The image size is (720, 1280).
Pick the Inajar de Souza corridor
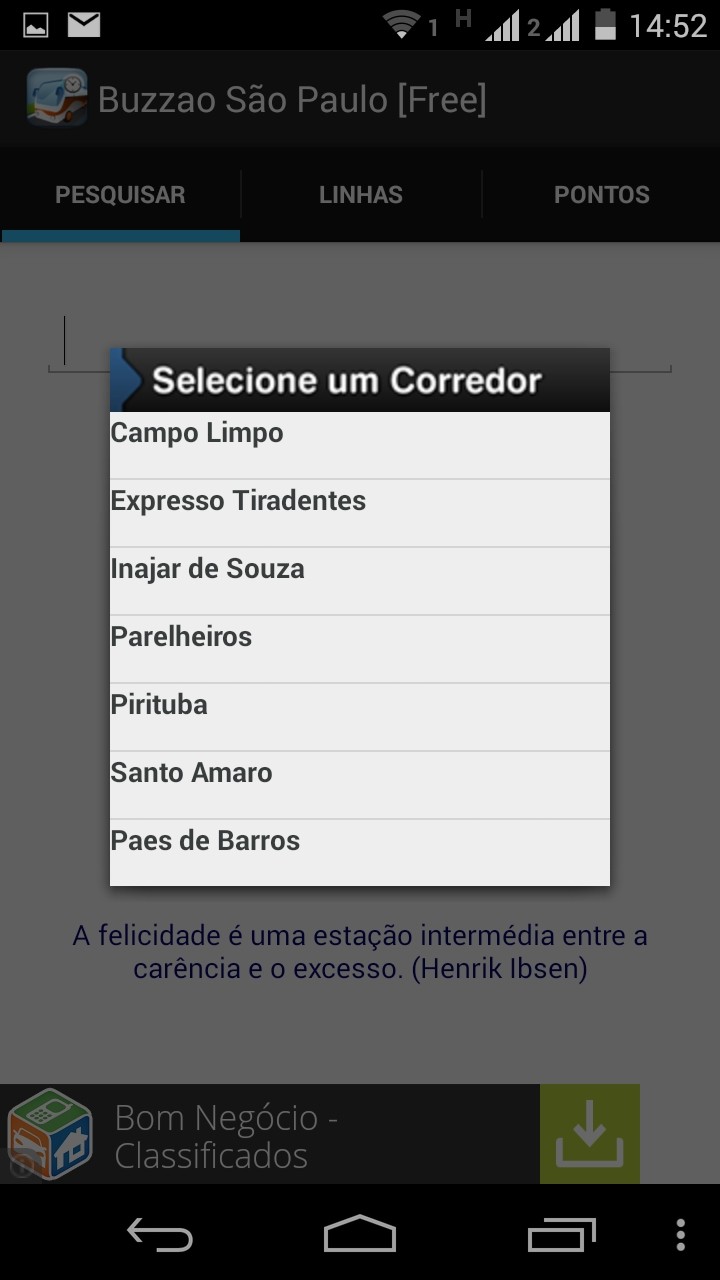tap(359, 581)
